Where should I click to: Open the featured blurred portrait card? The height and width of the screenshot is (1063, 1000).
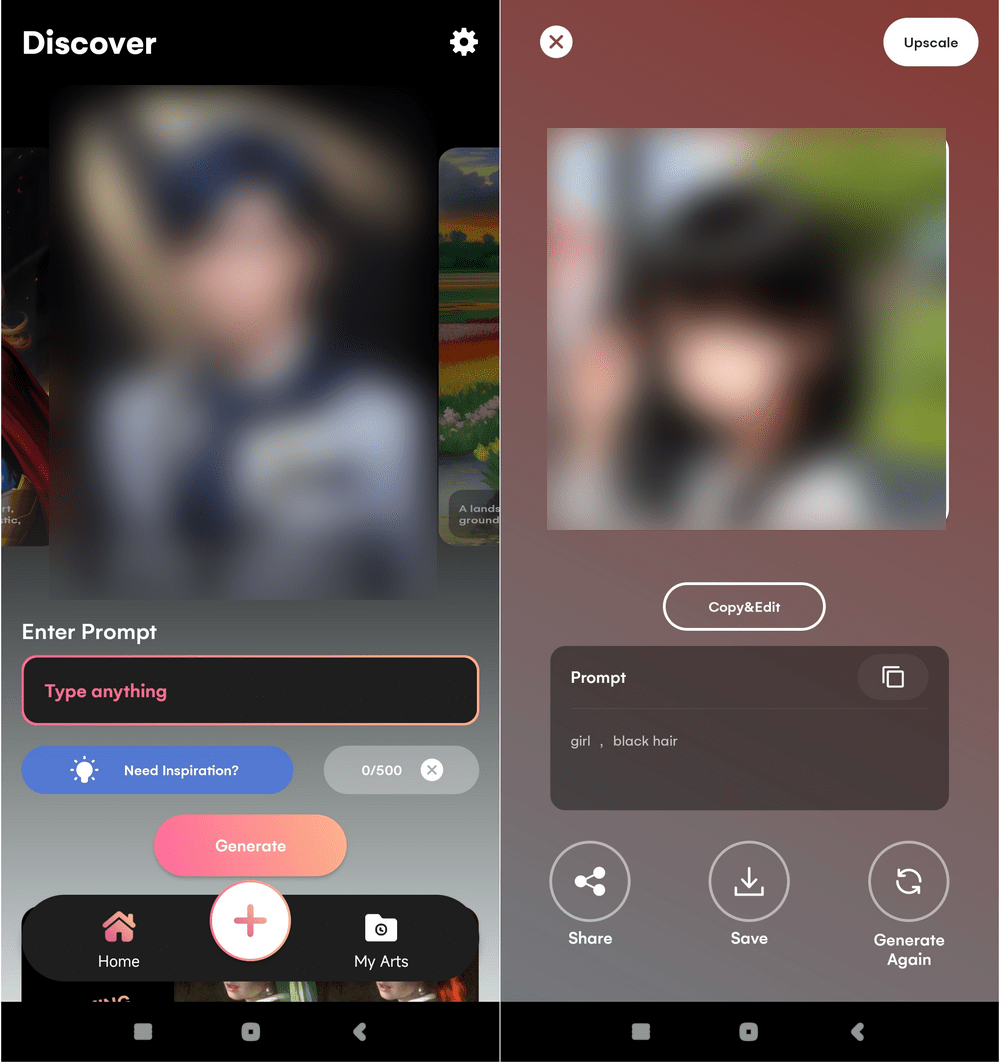[243, 340]
